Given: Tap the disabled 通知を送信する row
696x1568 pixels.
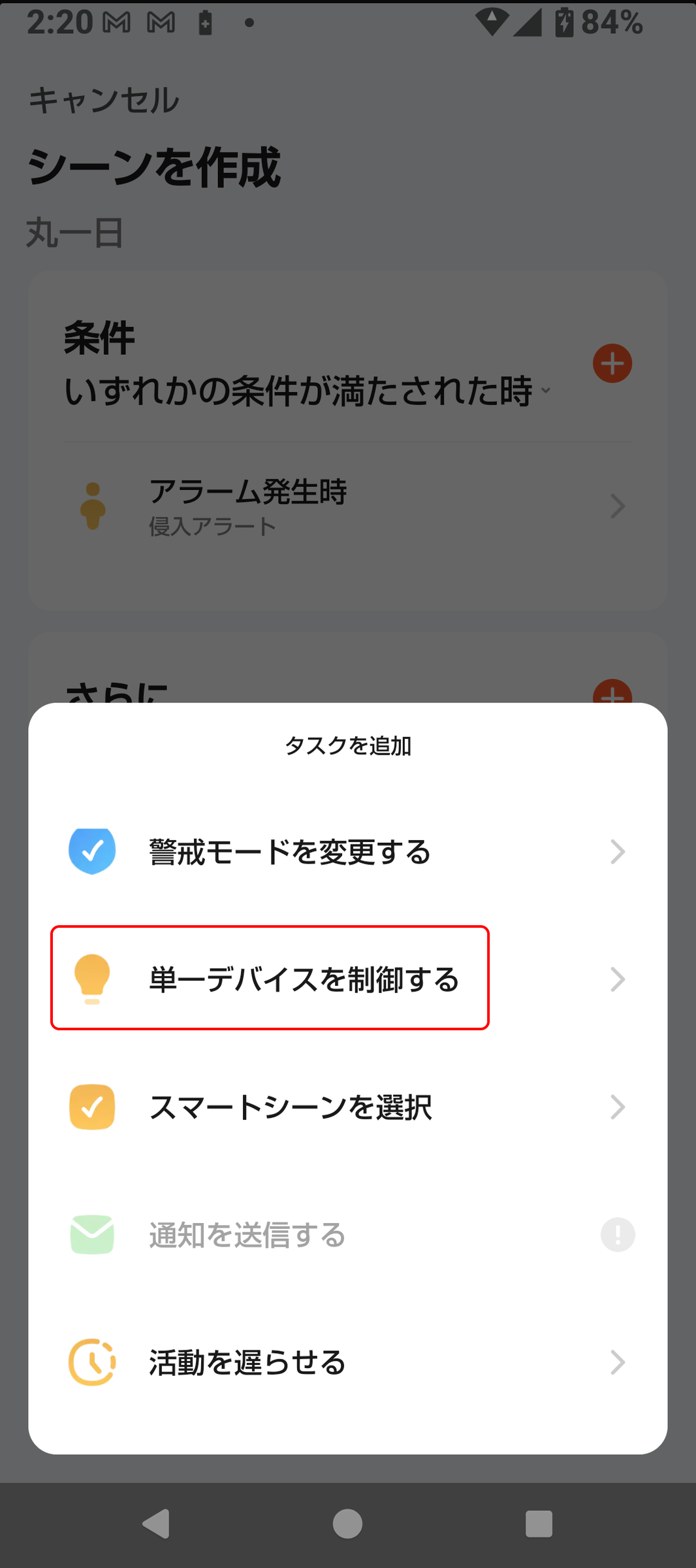Looking at the screenshot, I should click(347, 1234).
